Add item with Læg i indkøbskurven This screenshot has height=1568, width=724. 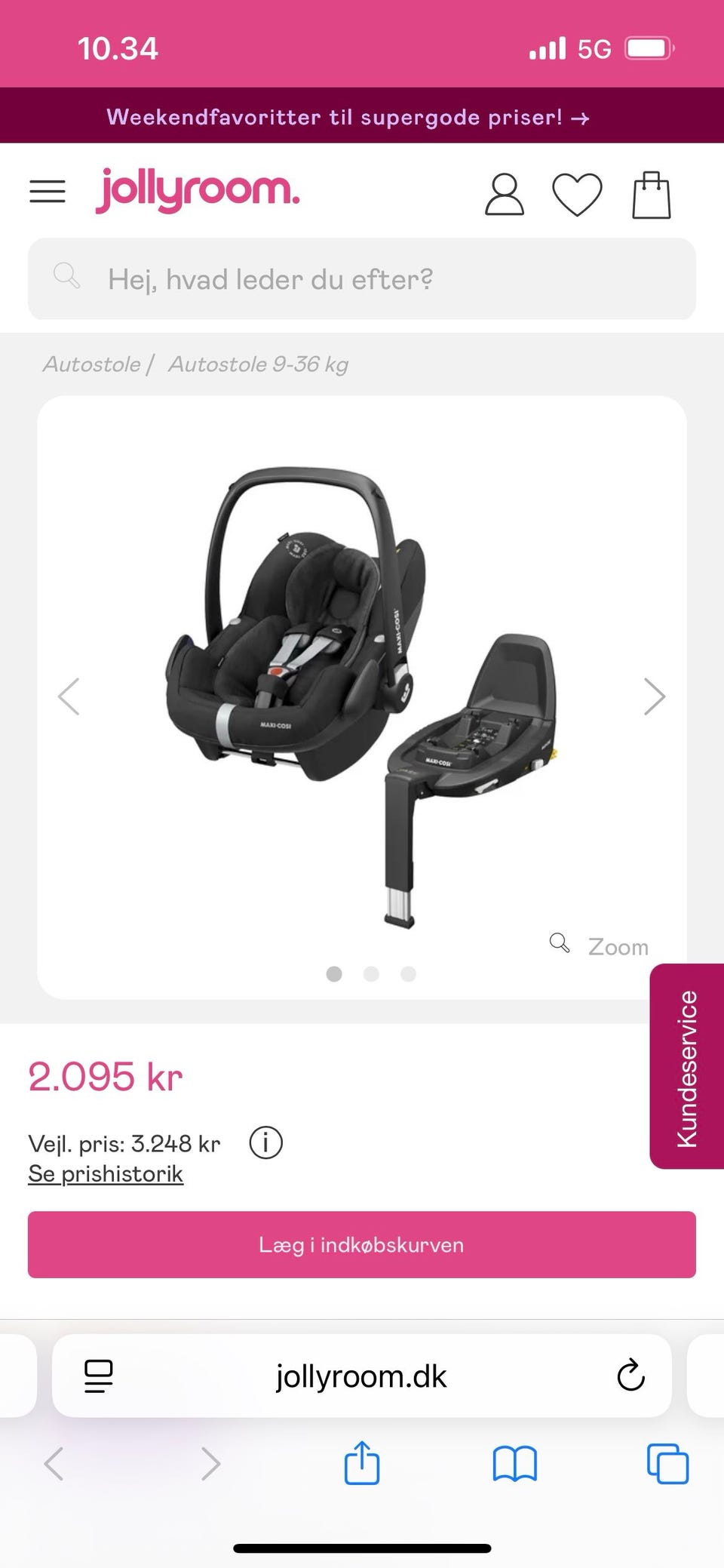click(362, 1244)
